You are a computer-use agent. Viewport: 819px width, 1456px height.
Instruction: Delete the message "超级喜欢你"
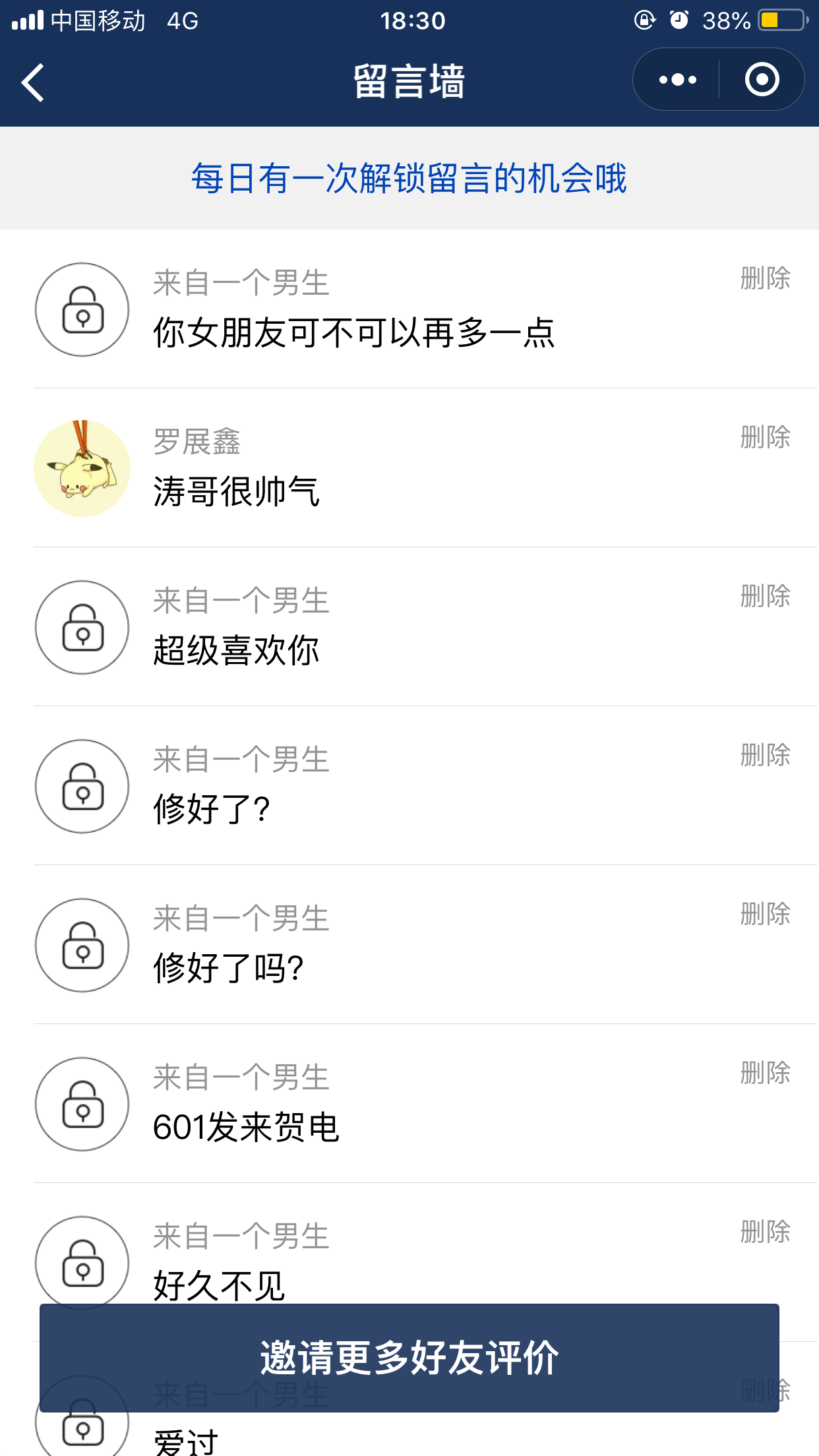(x=765, y=596)
